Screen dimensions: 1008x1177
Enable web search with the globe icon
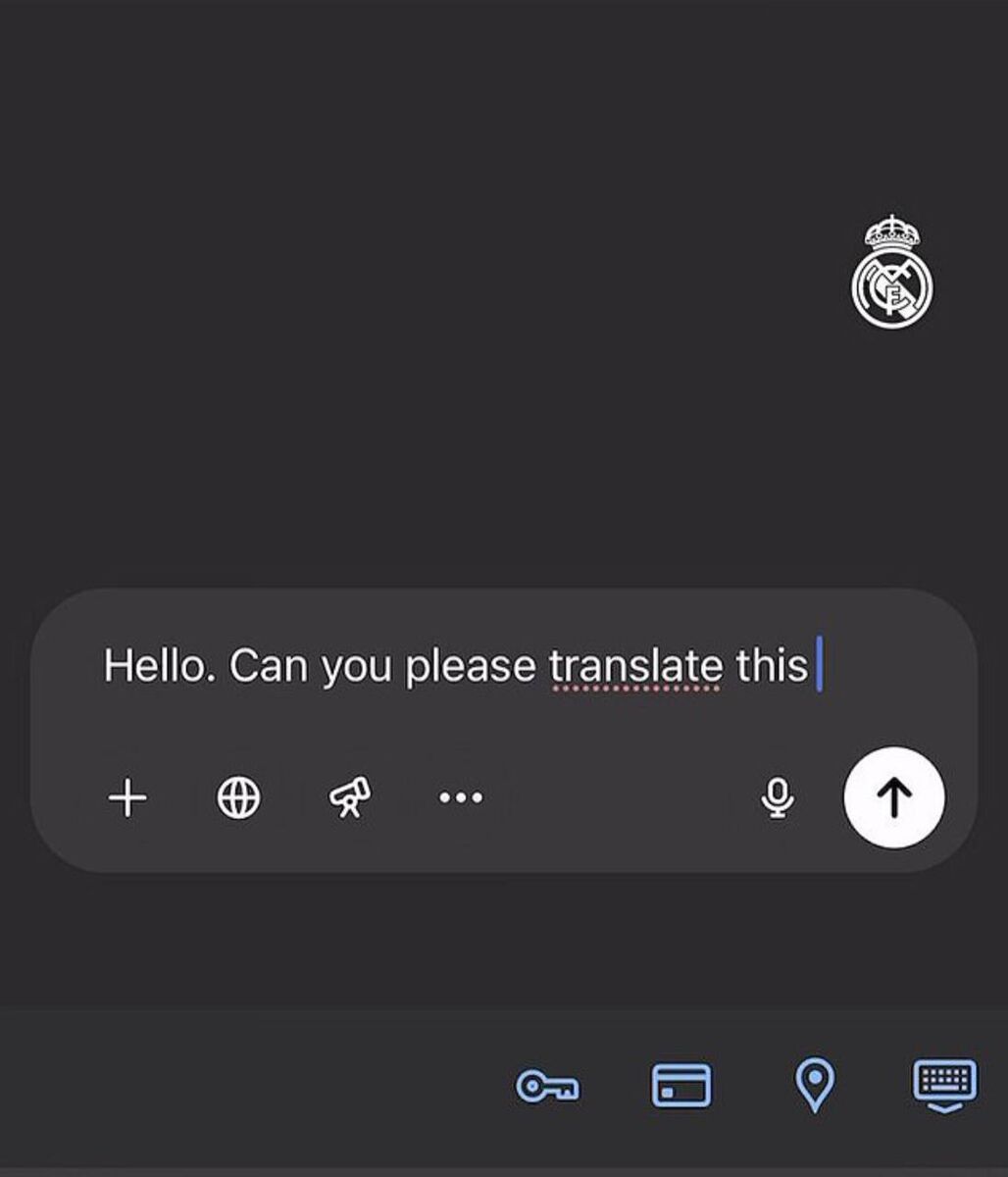238,798
